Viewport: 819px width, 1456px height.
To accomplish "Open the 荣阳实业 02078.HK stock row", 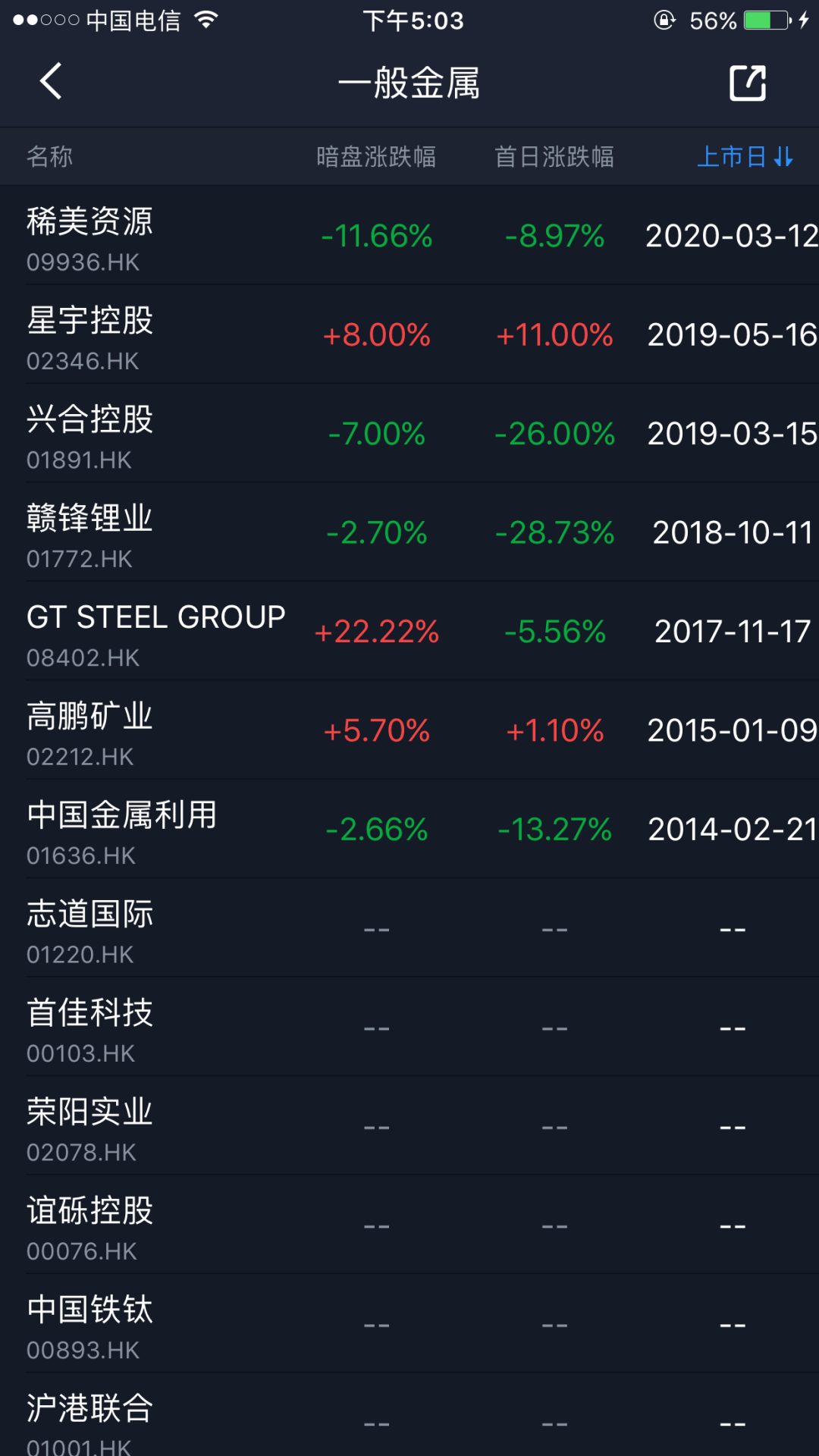I will click(409, 1127).
